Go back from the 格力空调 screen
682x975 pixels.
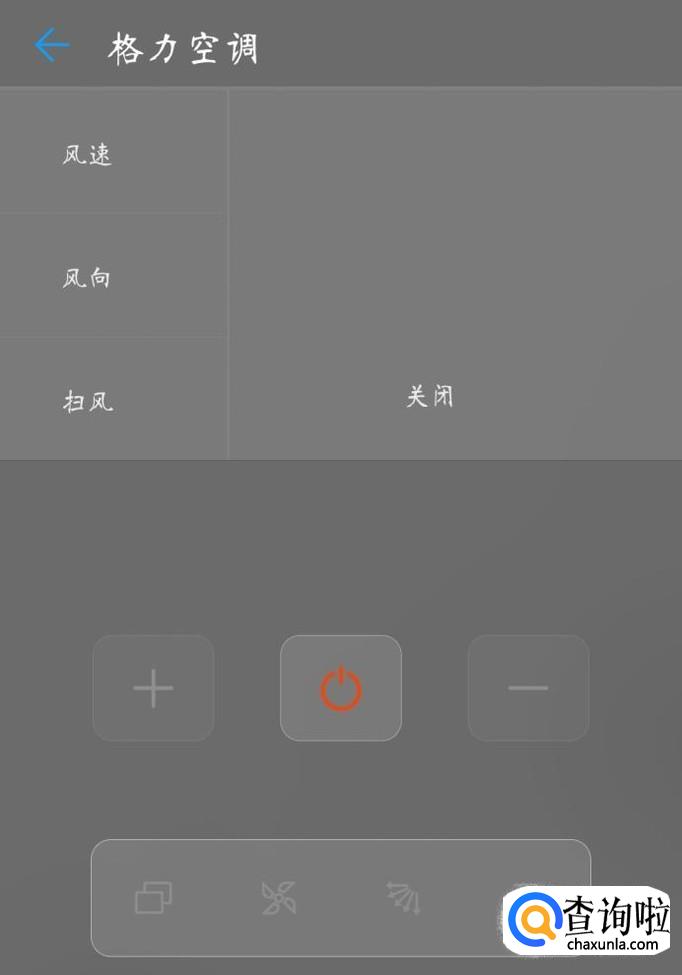[51, 45]
